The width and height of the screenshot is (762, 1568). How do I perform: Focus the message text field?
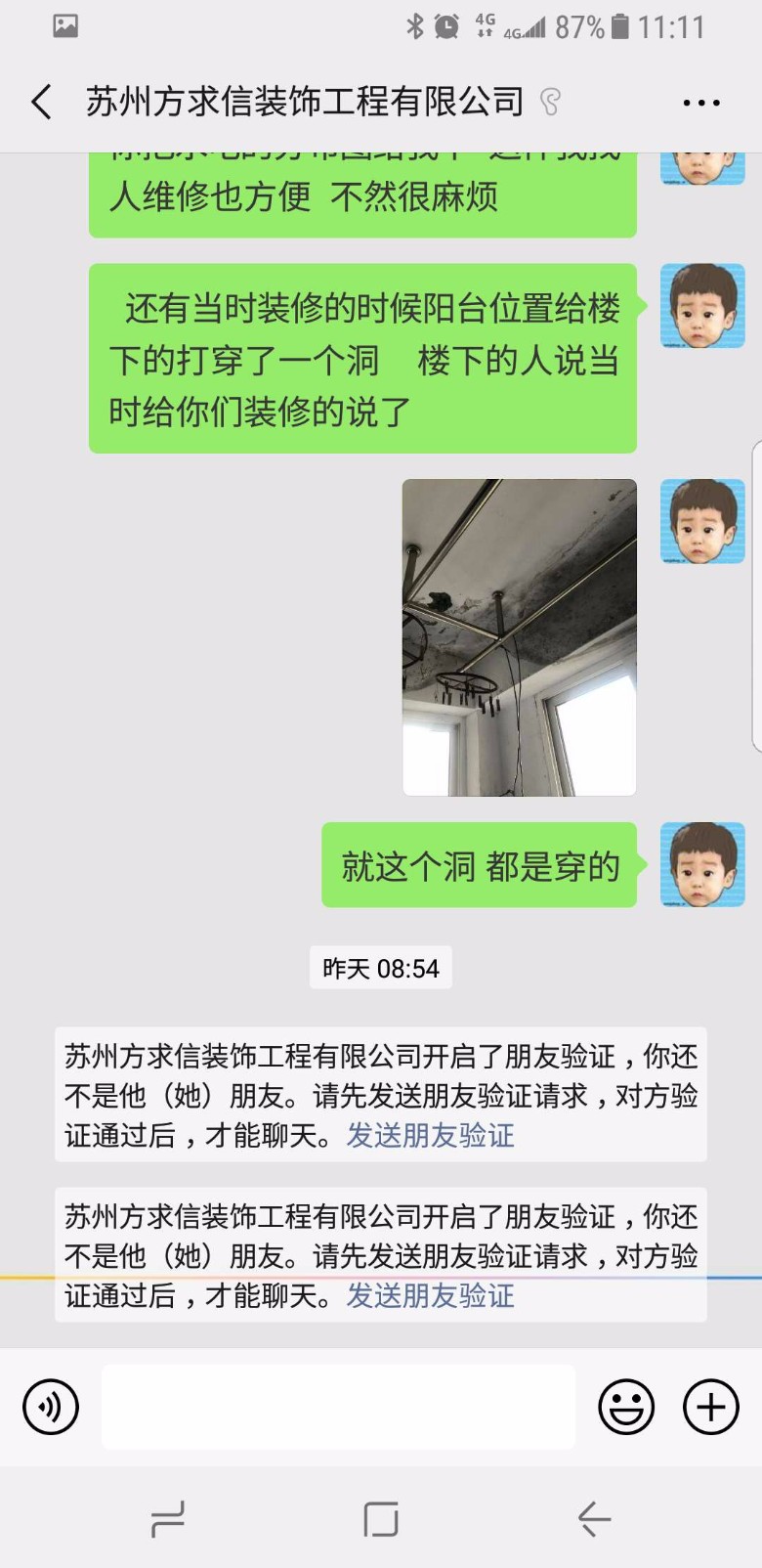338,1407
